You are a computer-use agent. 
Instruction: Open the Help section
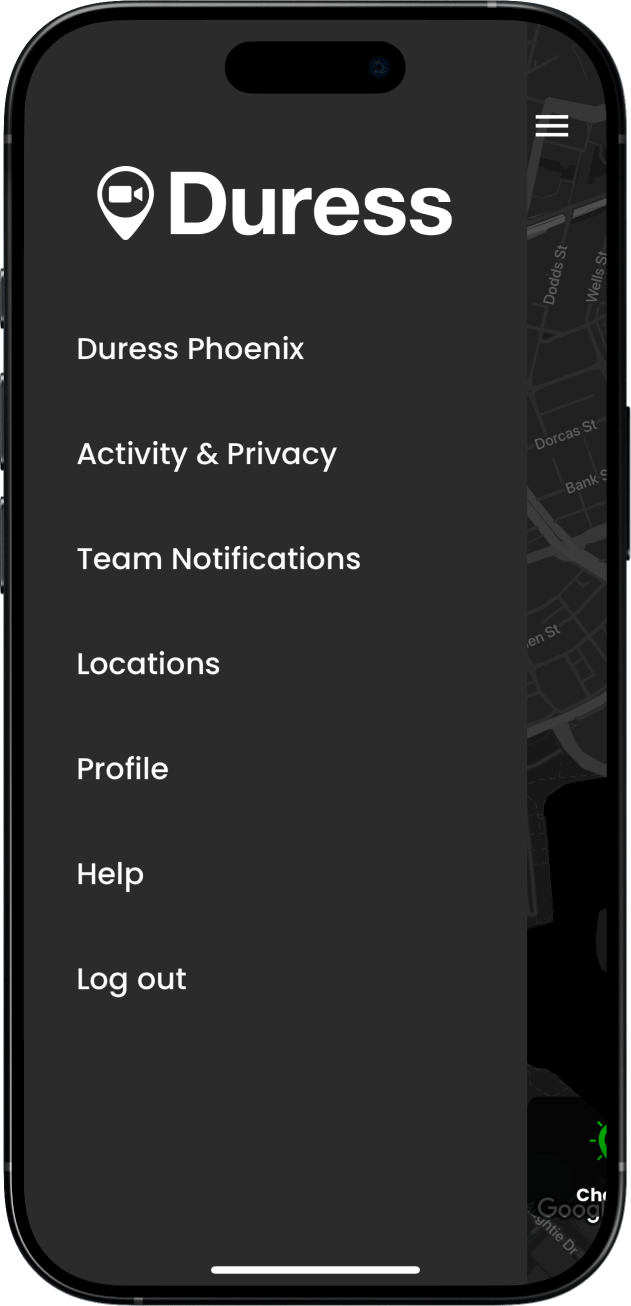(x=110, y=874)
